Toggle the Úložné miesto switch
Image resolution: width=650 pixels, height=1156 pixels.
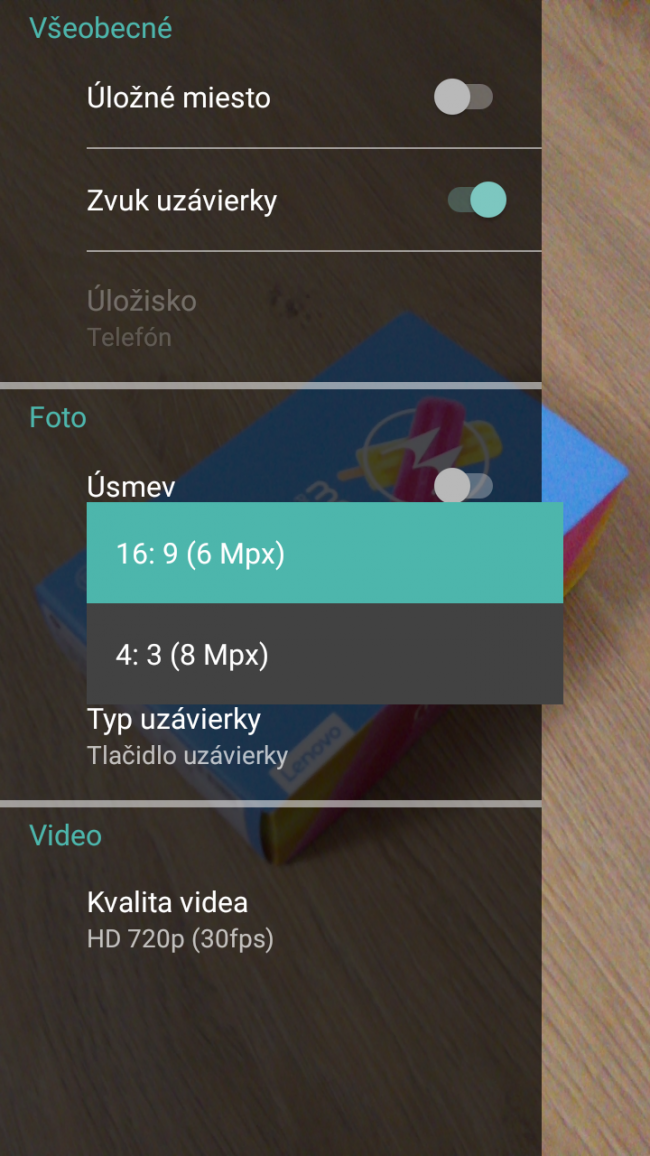[463, 98]
